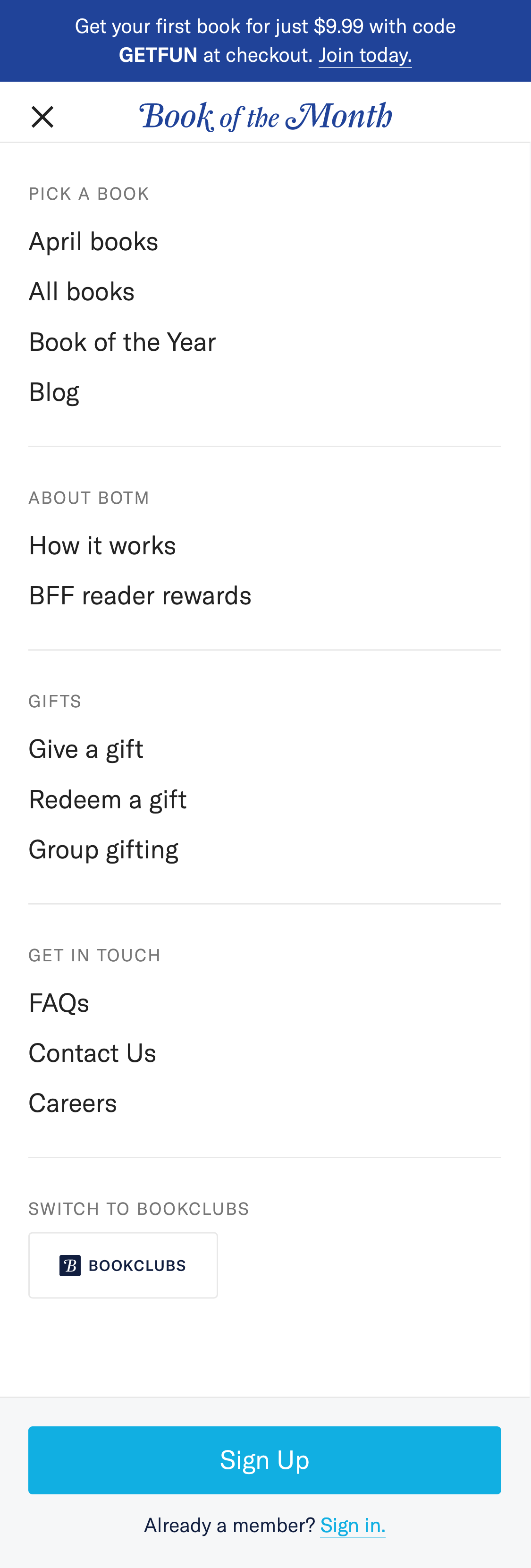Open Contact Us
The width and height of the screenshot is (531, 1568).
(x=93, y=1053)
